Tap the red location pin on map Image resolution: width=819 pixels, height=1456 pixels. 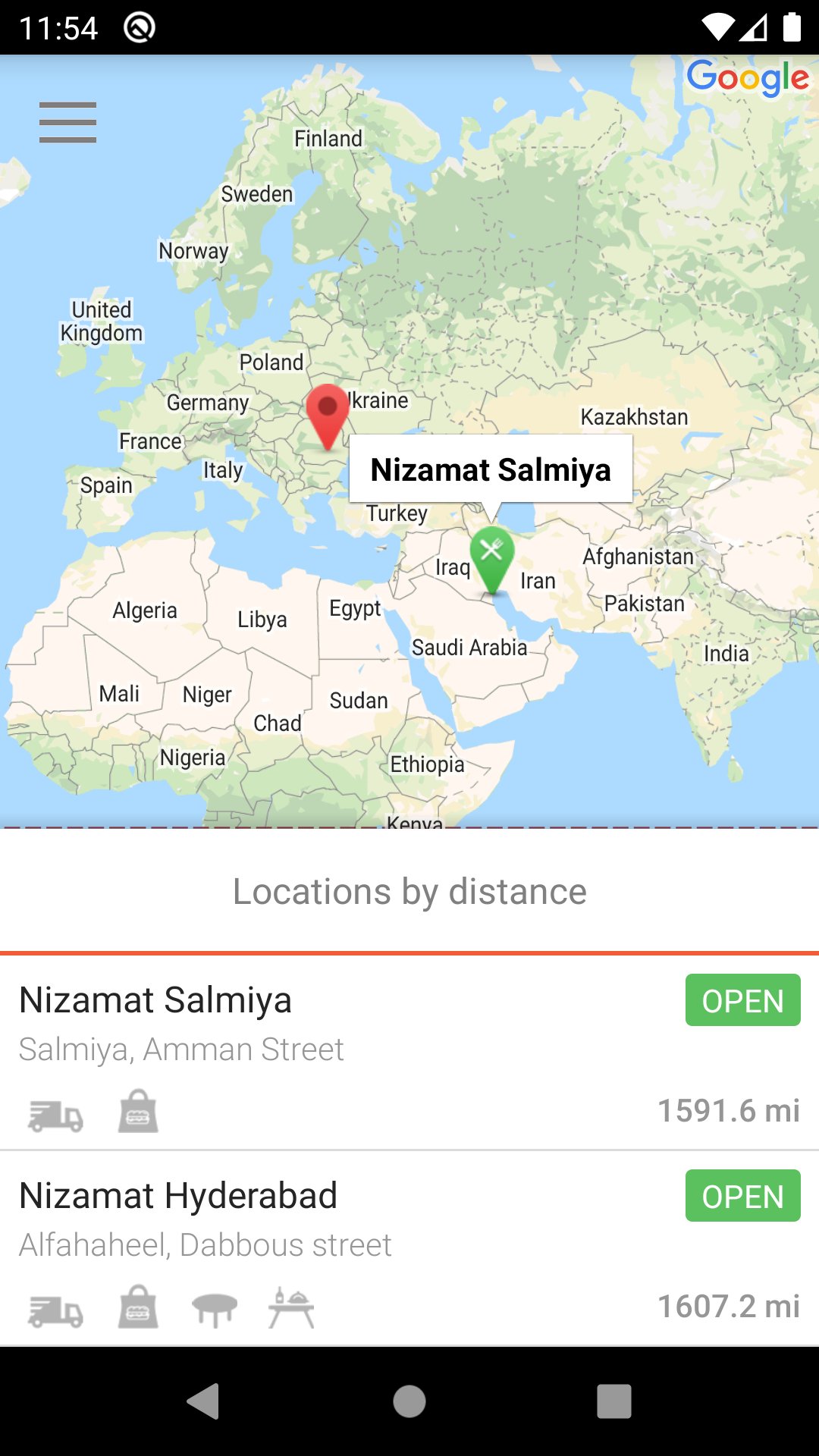click(328, 413)
